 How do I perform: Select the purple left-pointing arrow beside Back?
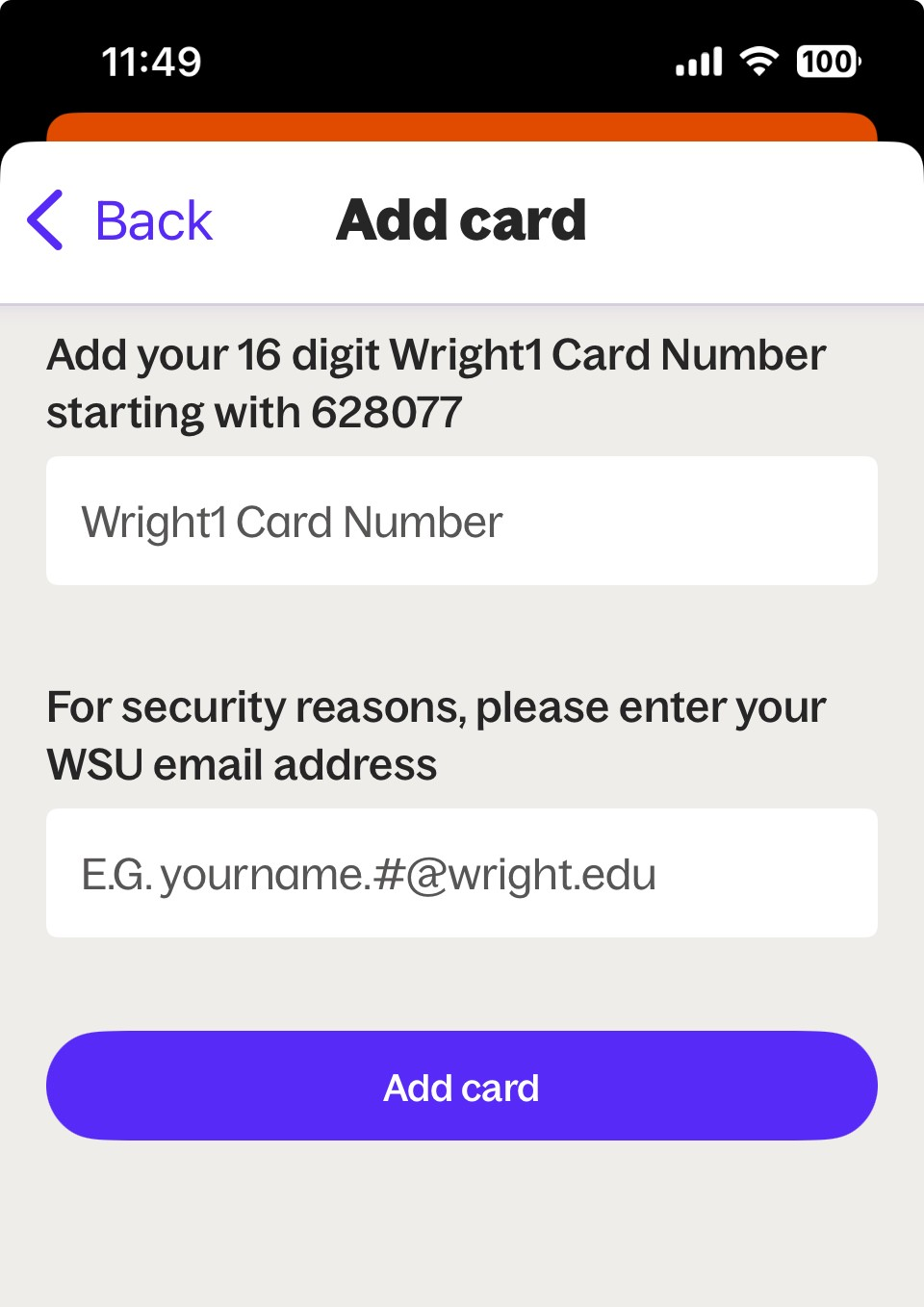point(44,220)
